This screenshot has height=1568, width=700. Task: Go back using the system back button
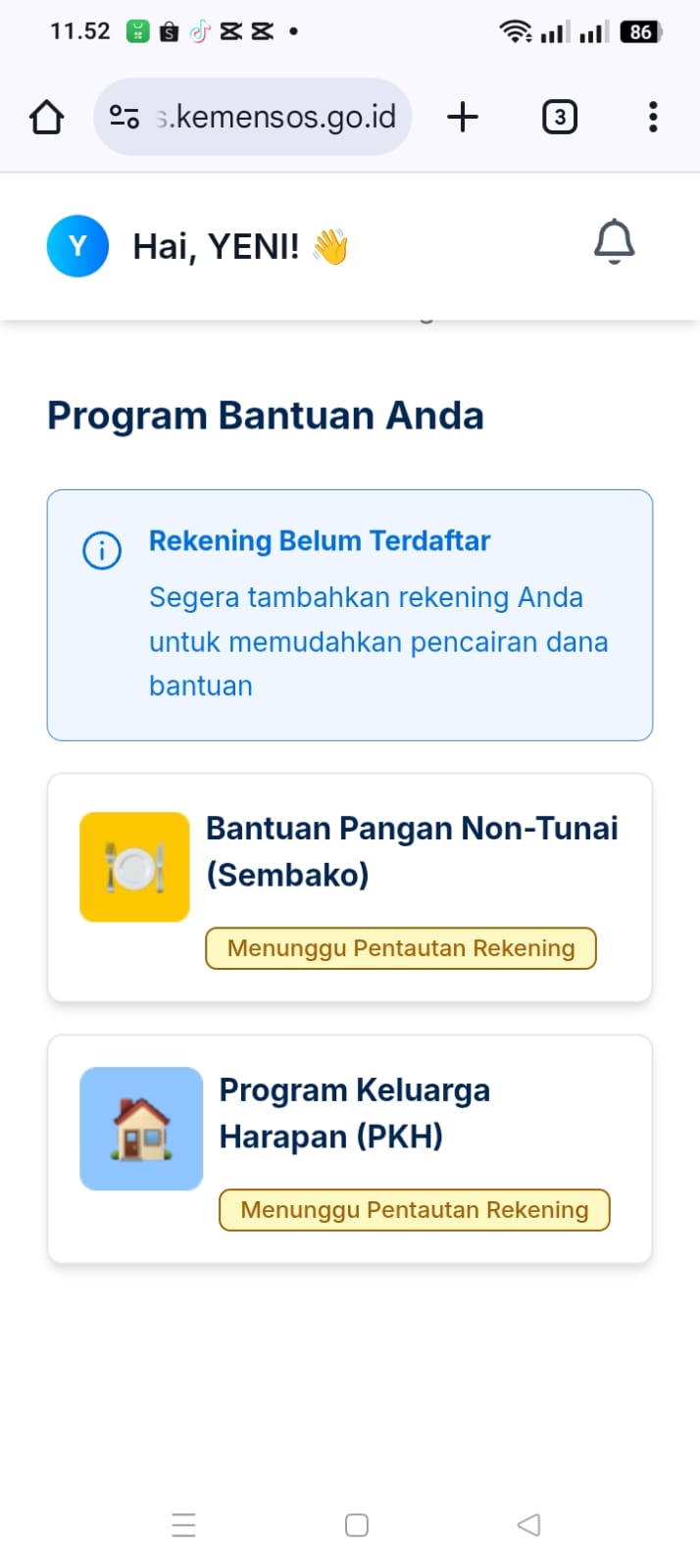[528, 1524]
